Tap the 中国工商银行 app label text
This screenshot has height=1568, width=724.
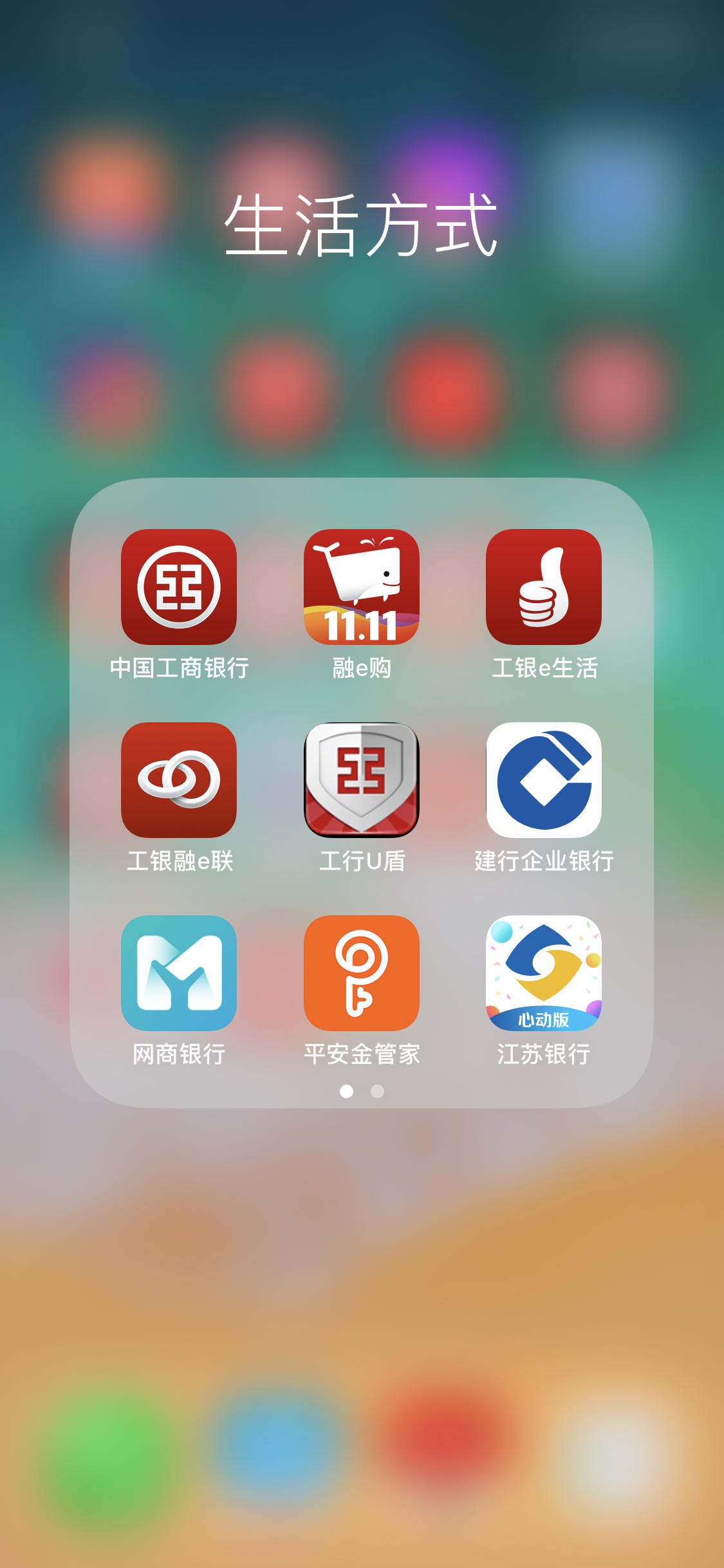179,668
